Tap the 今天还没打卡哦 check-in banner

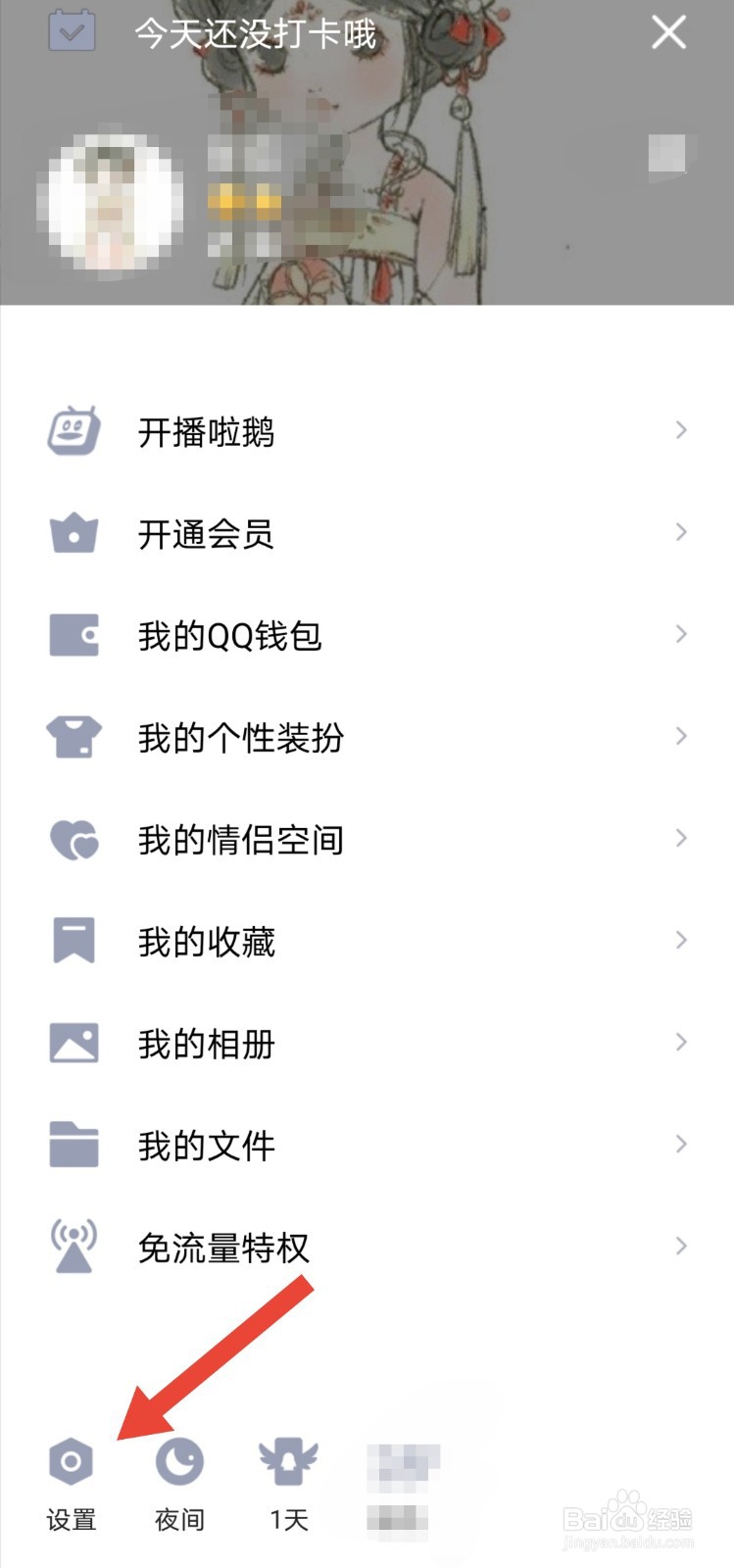click(x=255, y=32)
